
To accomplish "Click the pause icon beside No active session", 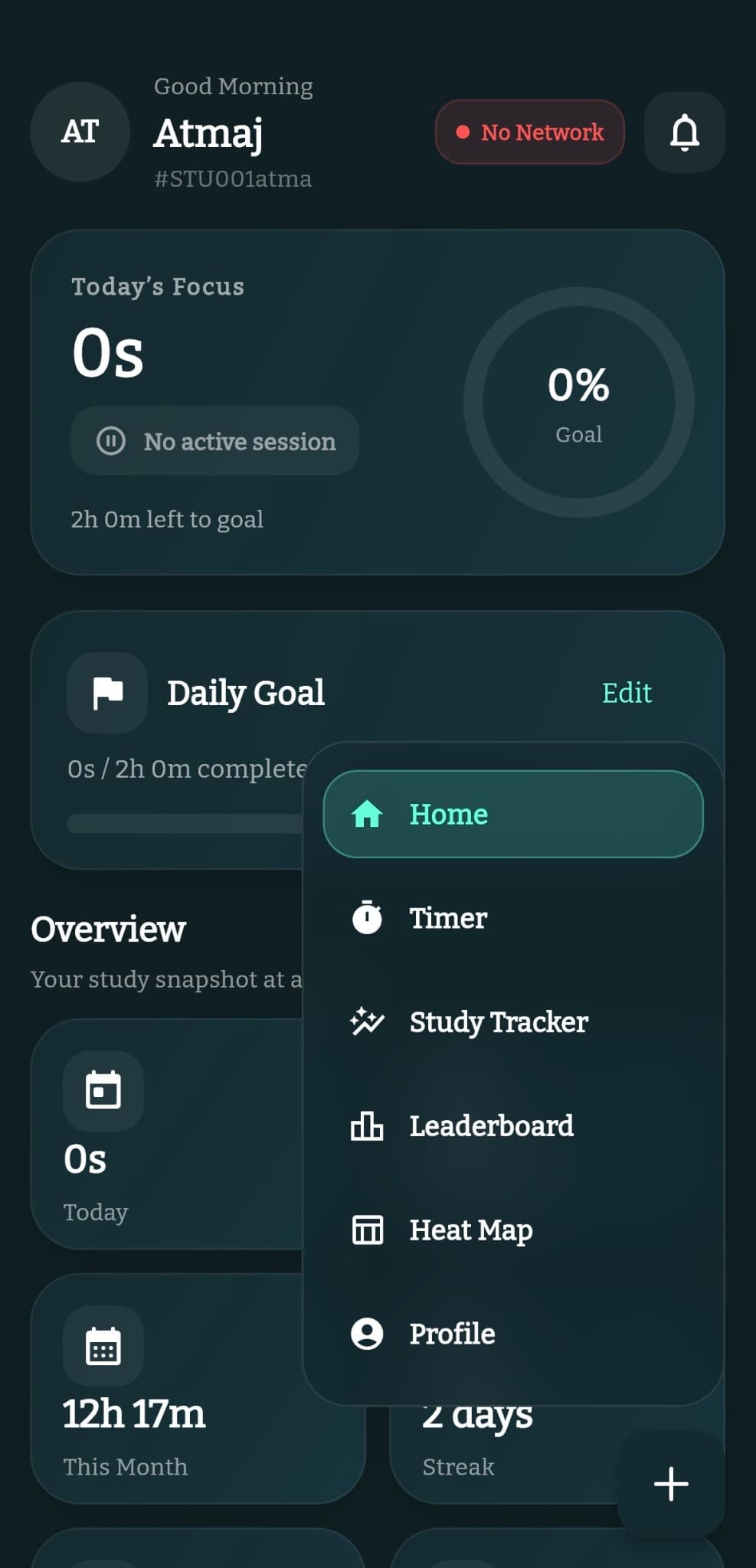I will pyautogui.click(x=112, y=441).
